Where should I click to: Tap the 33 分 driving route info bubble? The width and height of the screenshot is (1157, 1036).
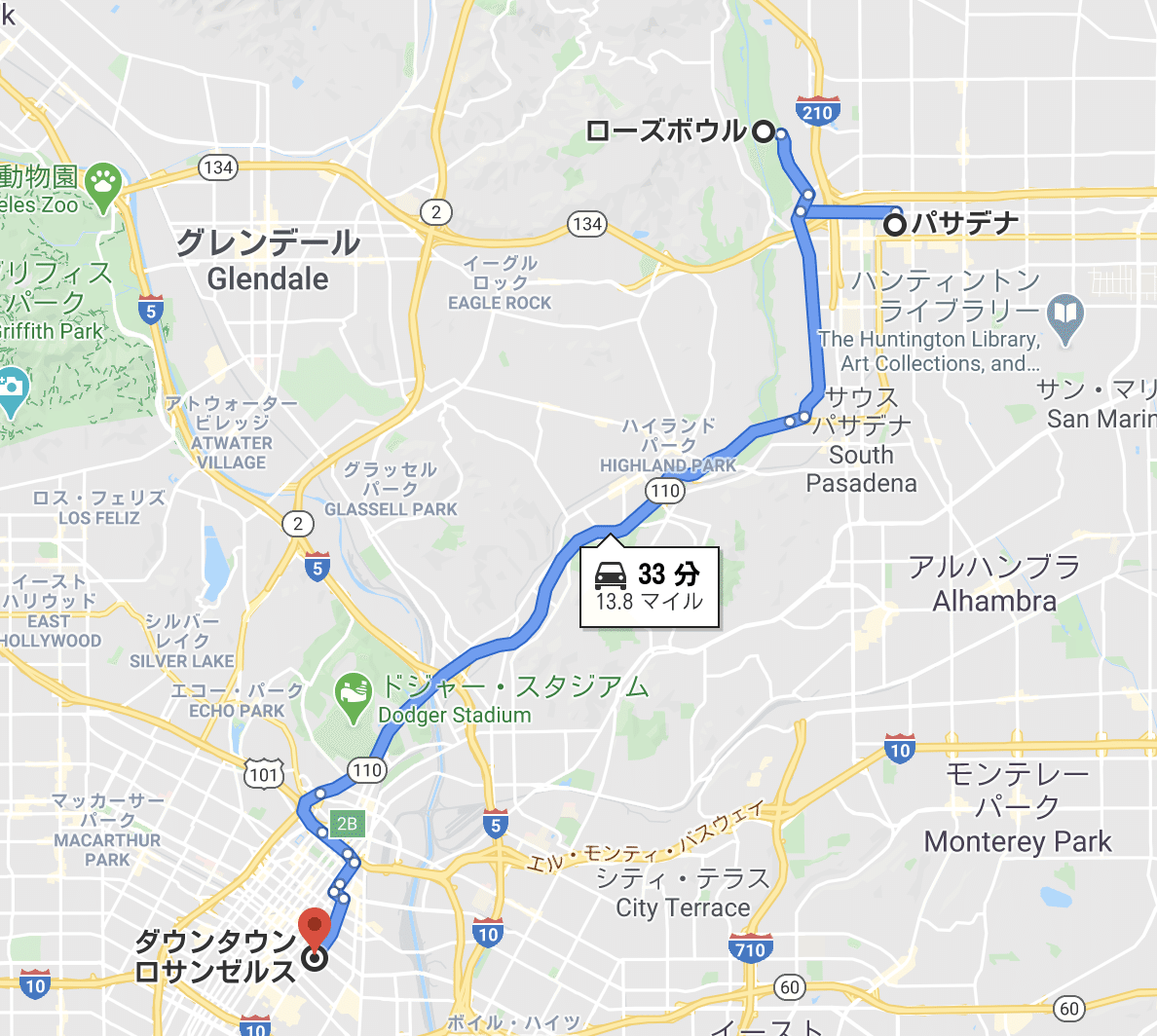coord(650,586)
